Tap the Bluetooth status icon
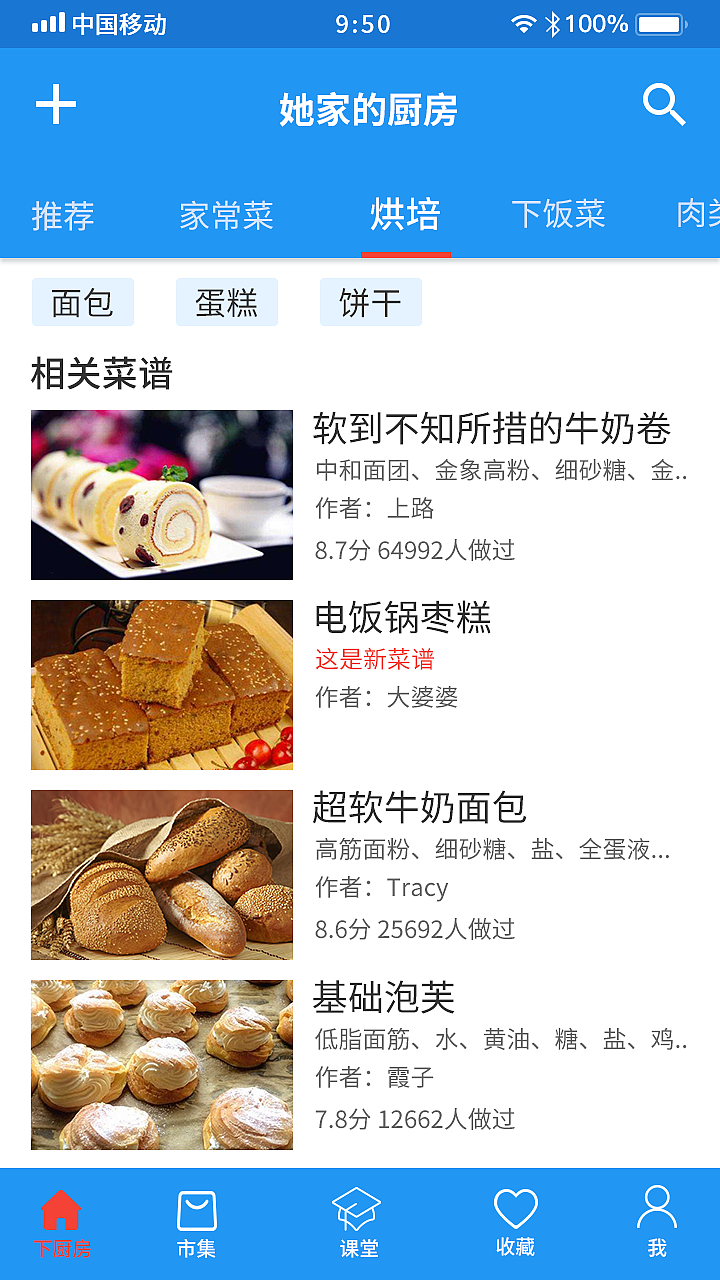720x1280 pixels. click(x=553, y=22)
